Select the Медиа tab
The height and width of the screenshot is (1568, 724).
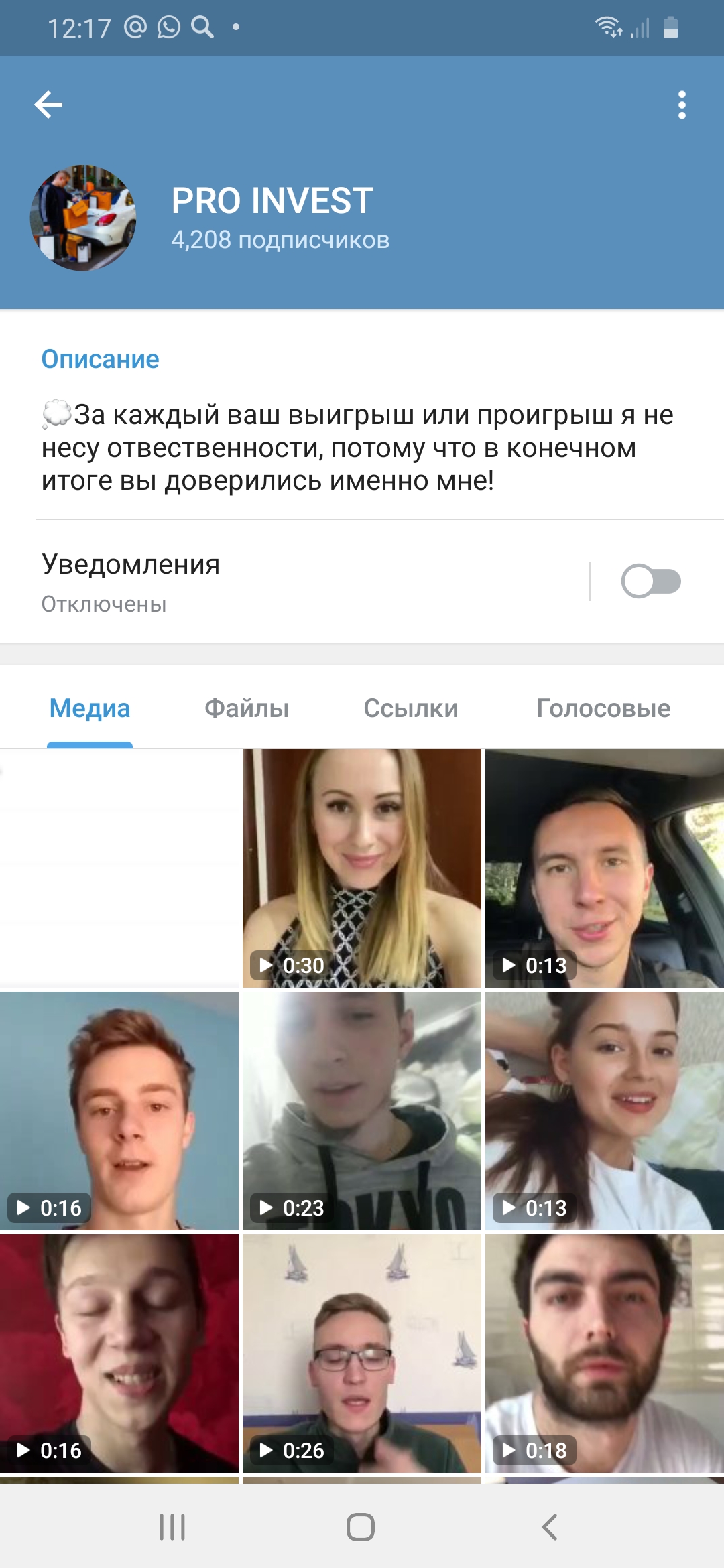90,708
